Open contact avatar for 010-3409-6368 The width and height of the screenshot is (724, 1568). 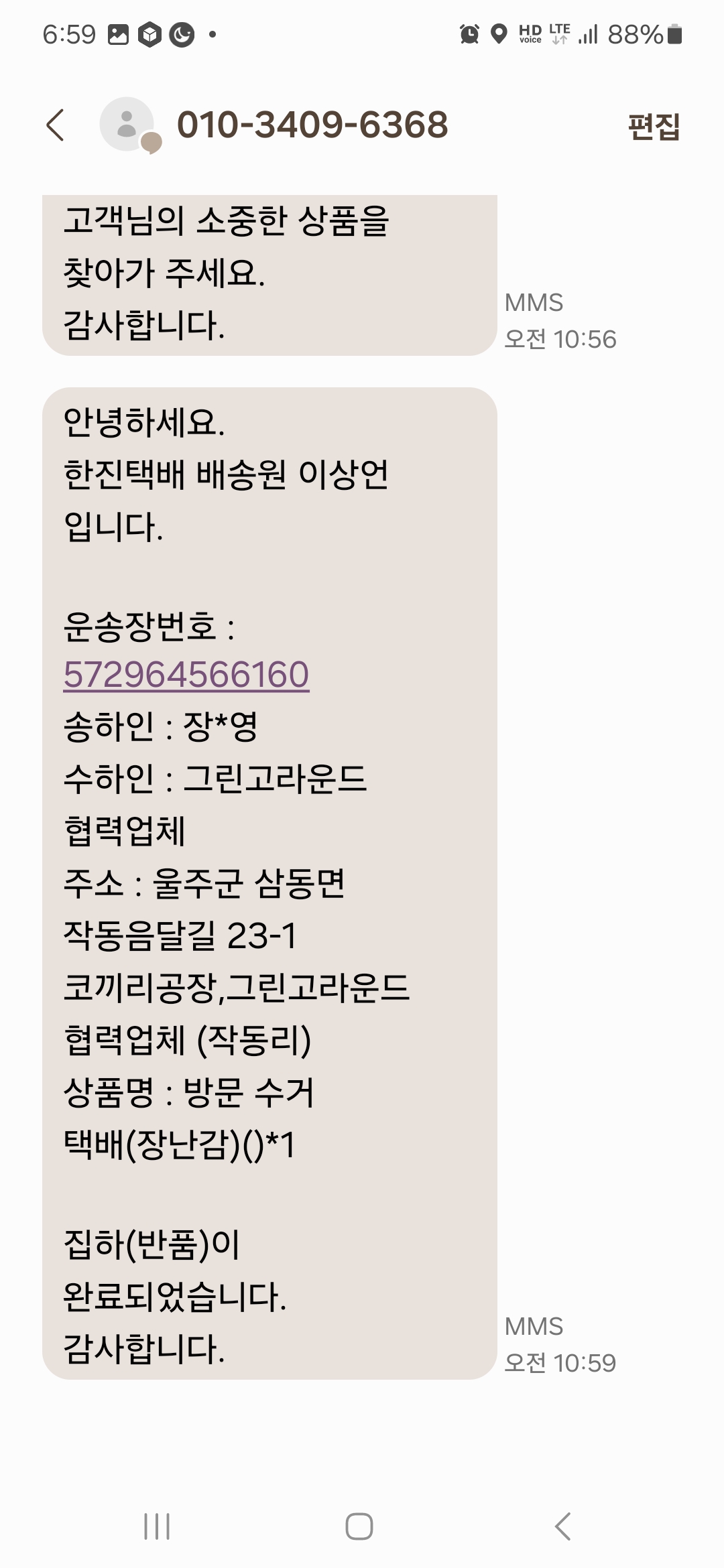point(127,125)
